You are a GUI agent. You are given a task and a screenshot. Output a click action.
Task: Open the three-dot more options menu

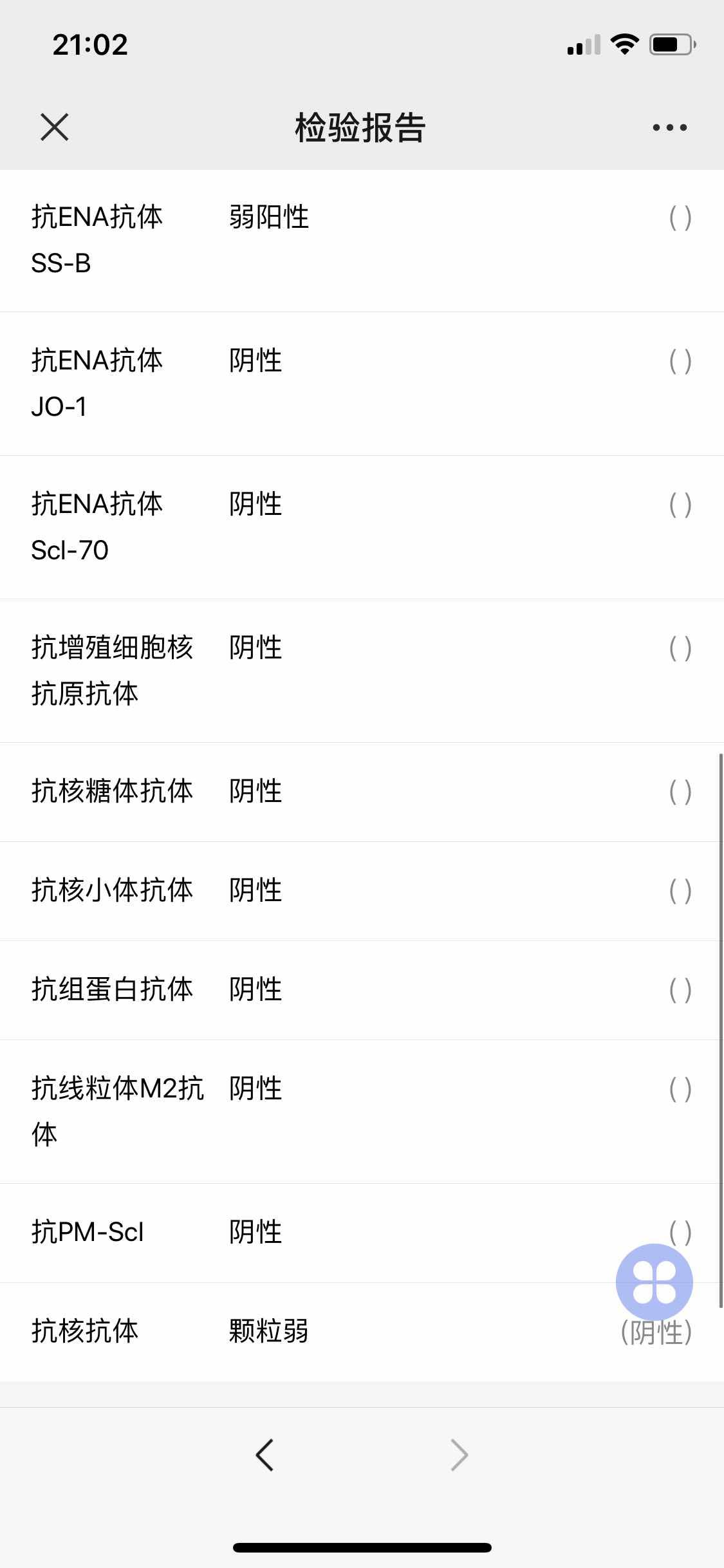[x=669, y=127]
